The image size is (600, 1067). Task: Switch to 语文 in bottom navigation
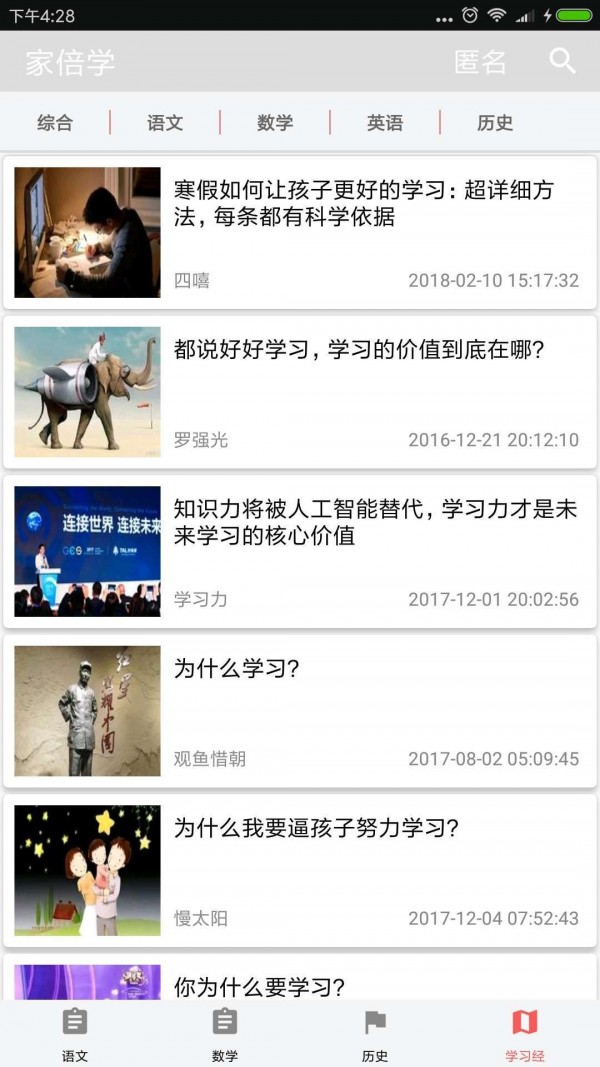coord(75,1035)
